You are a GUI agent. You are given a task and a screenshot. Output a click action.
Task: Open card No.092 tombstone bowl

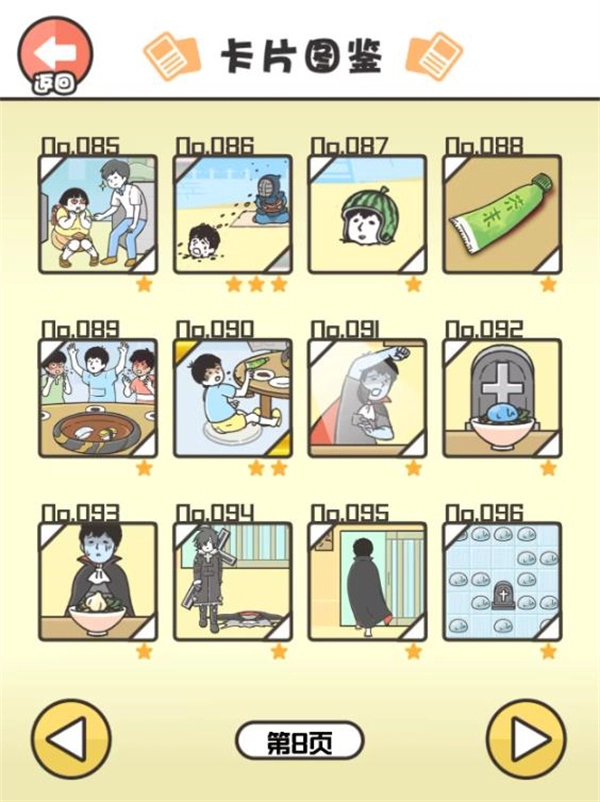502,398
